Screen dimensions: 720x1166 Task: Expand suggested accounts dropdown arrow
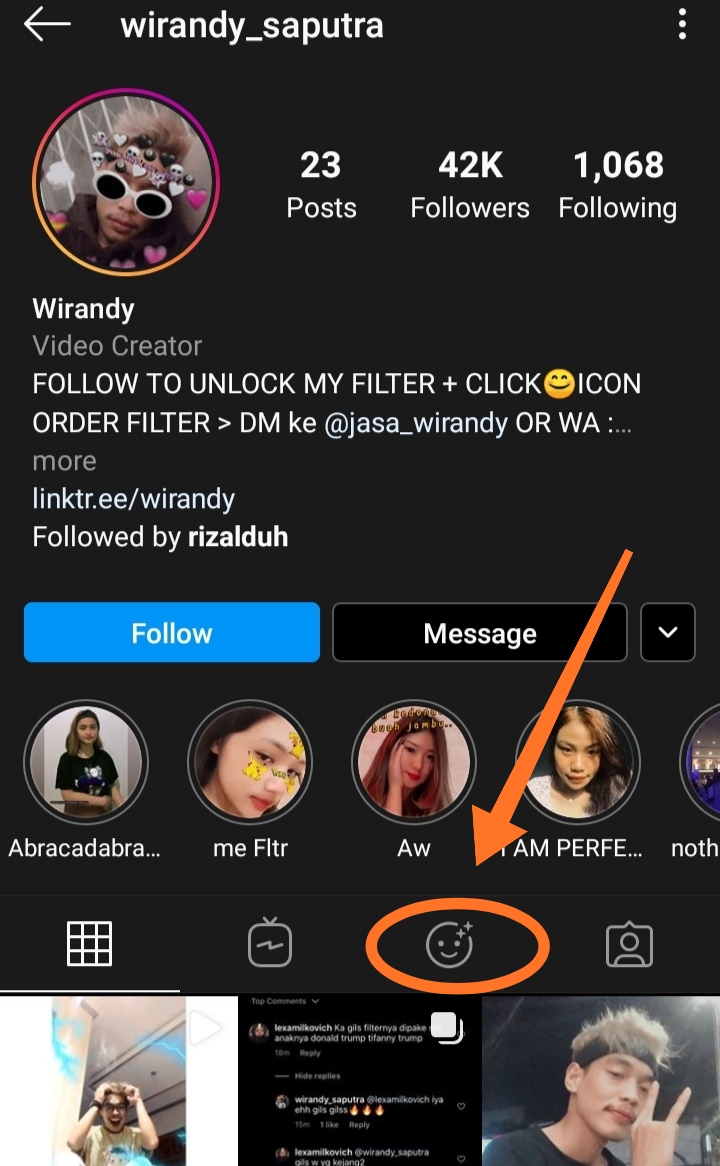(668, 632)
